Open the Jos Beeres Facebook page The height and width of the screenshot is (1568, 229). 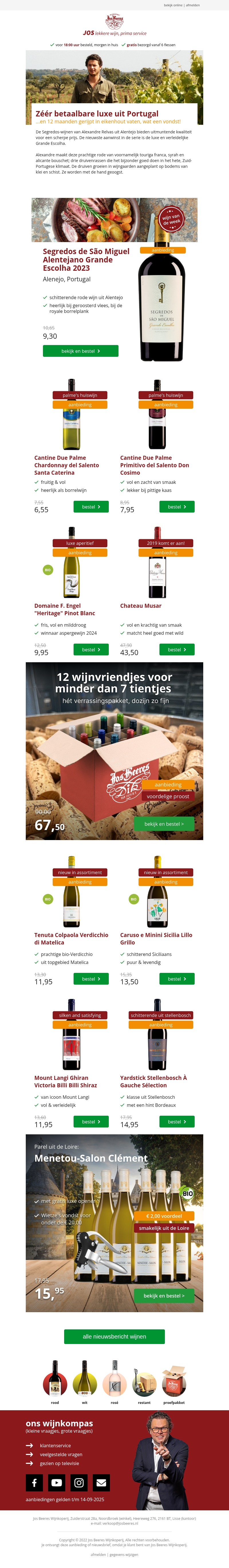tap(34, 1483)
